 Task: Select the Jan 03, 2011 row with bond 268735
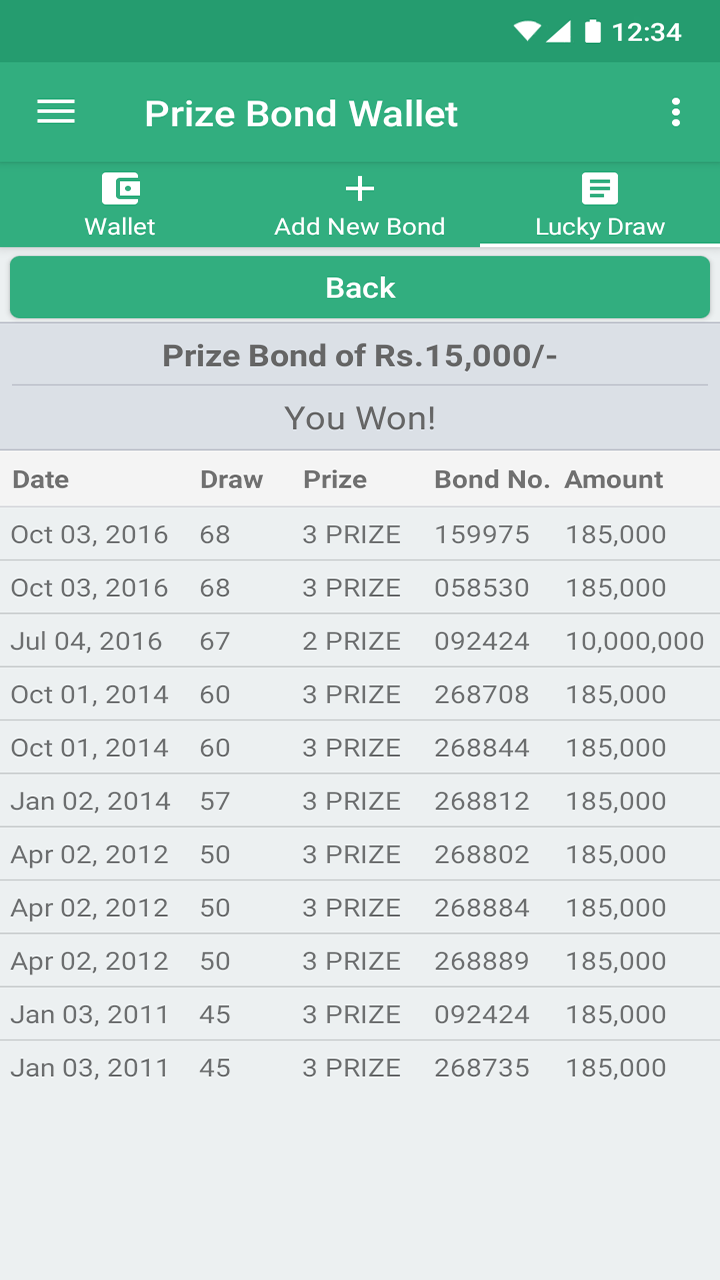click(x=360, y=1067)
